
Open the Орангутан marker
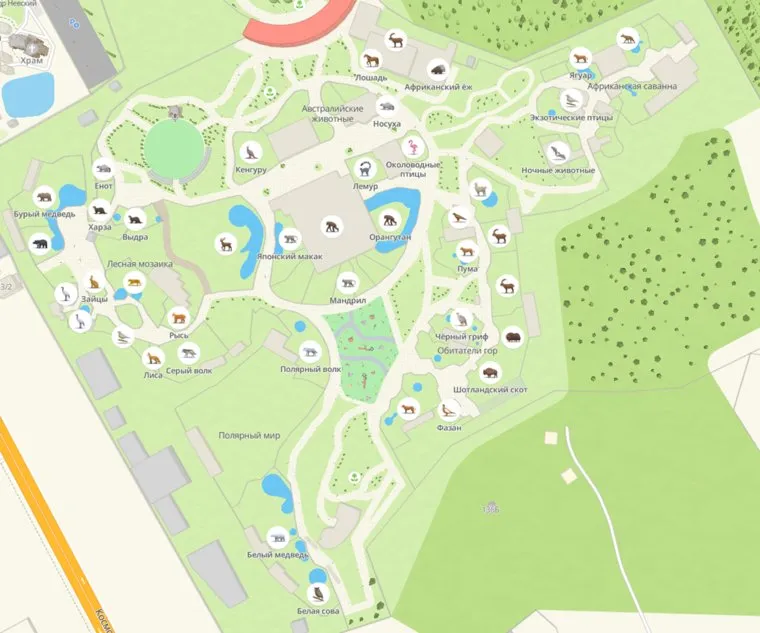[388, 220]
